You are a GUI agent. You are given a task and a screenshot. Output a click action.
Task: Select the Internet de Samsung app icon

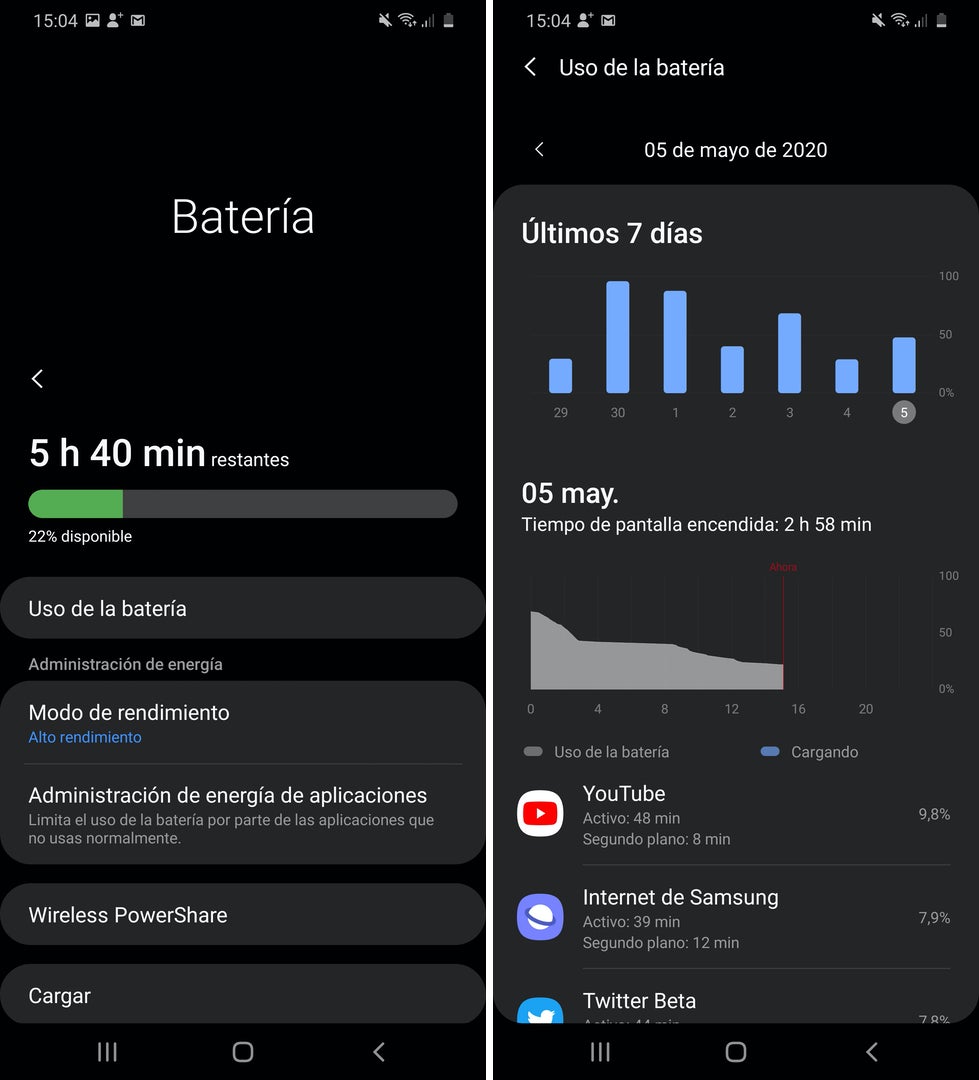click(x=540, y=917)
